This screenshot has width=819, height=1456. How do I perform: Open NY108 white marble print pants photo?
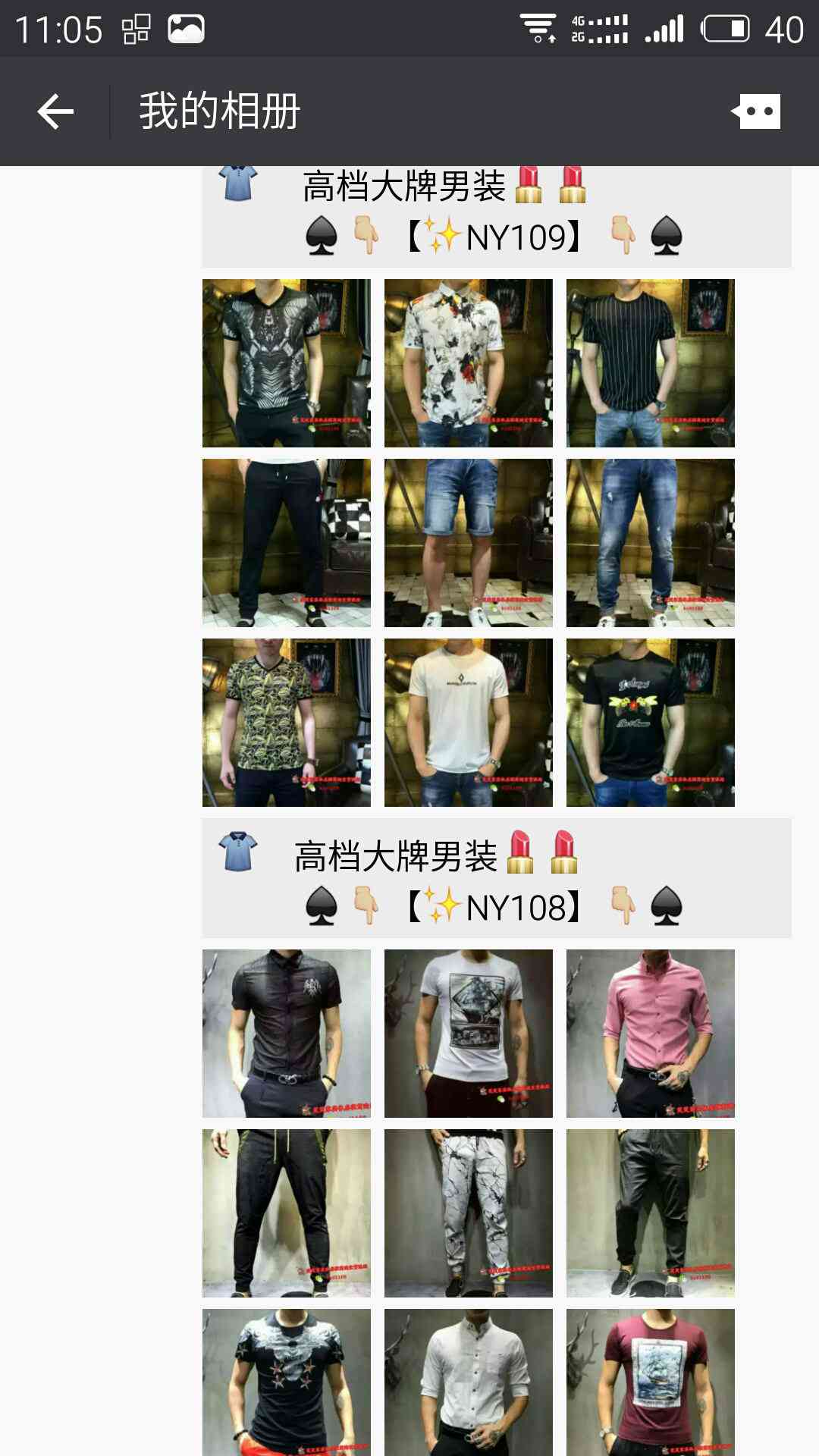[468, 1213]
